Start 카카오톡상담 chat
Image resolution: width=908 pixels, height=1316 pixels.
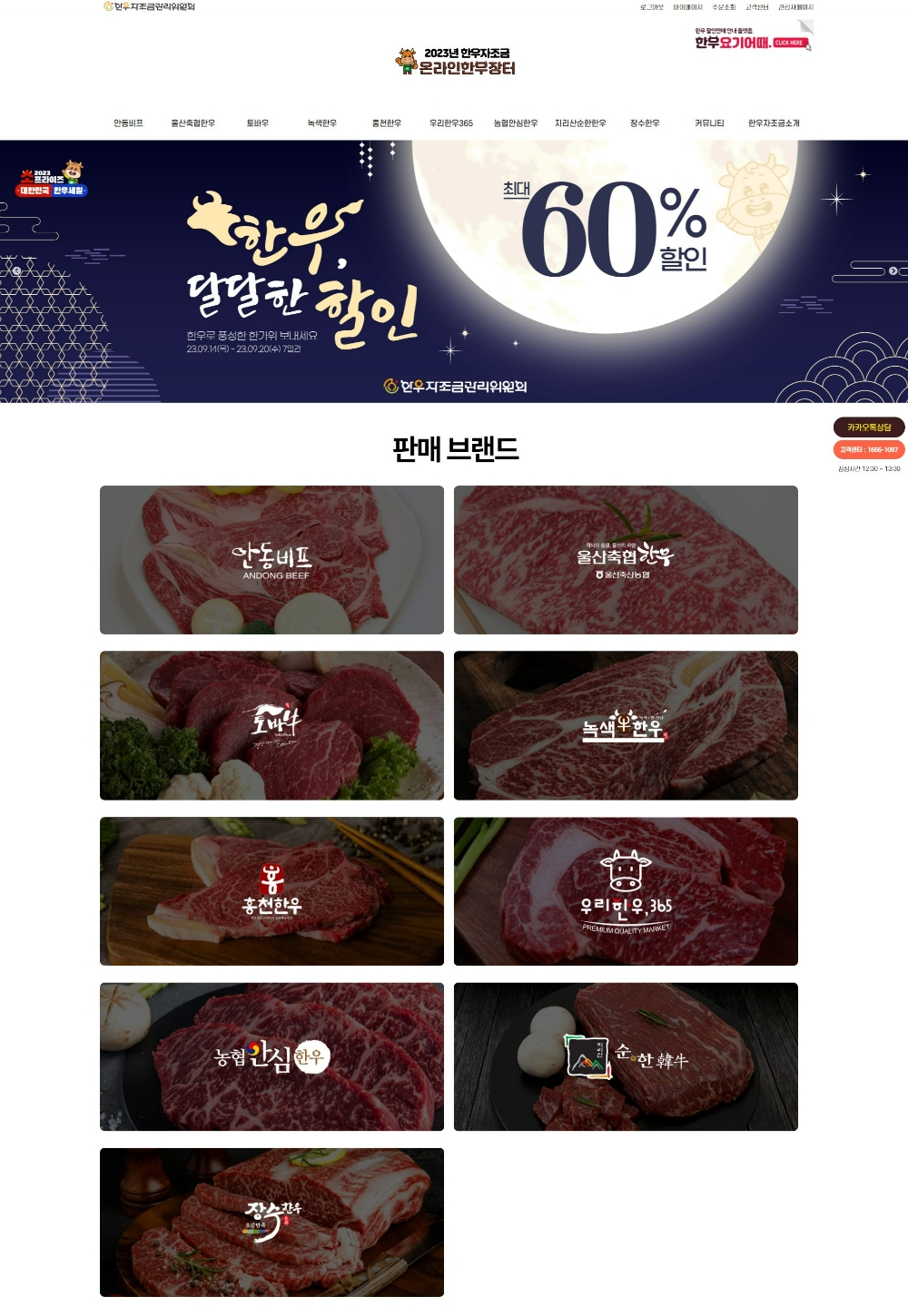click(869, 427)
